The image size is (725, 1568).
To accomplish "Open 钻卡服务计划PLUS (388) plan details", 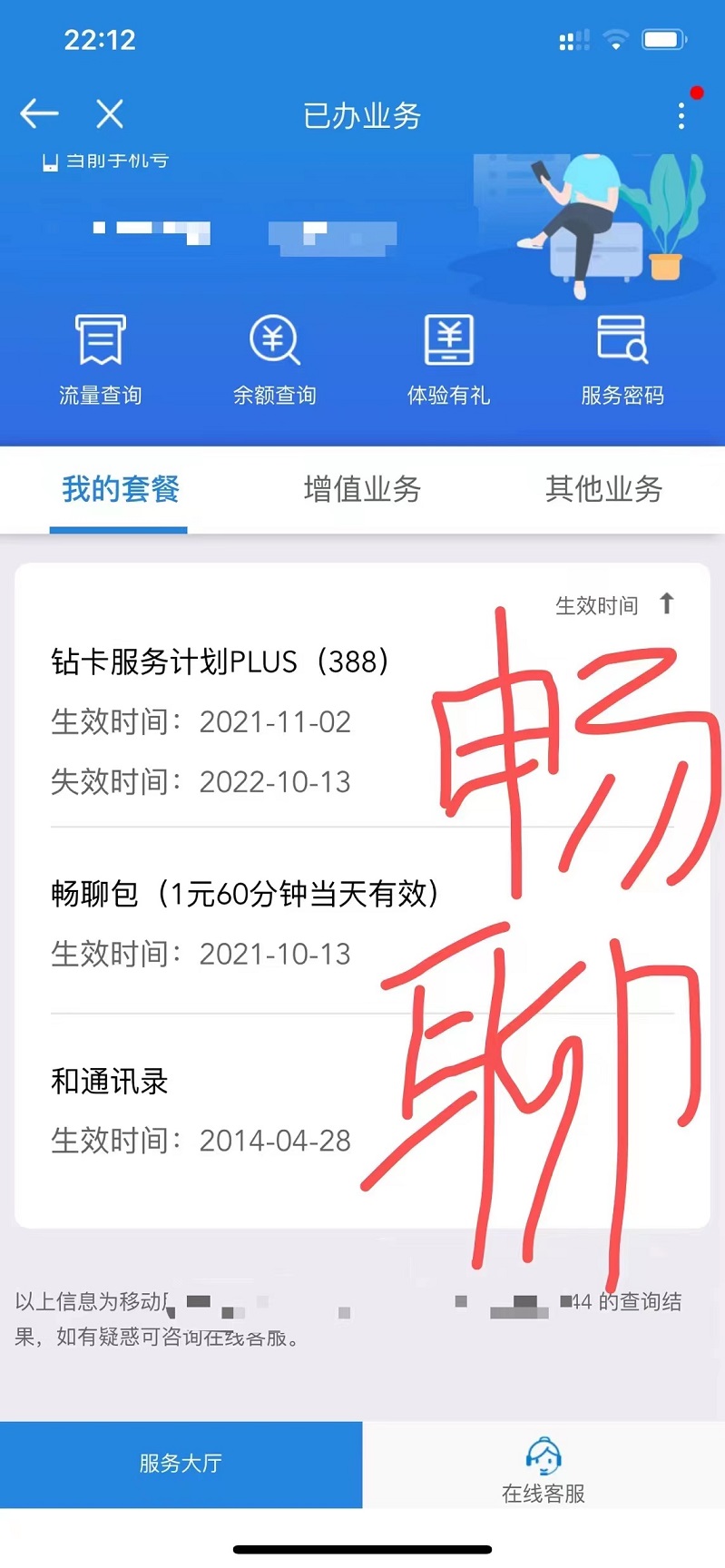I will pos(220,662).
